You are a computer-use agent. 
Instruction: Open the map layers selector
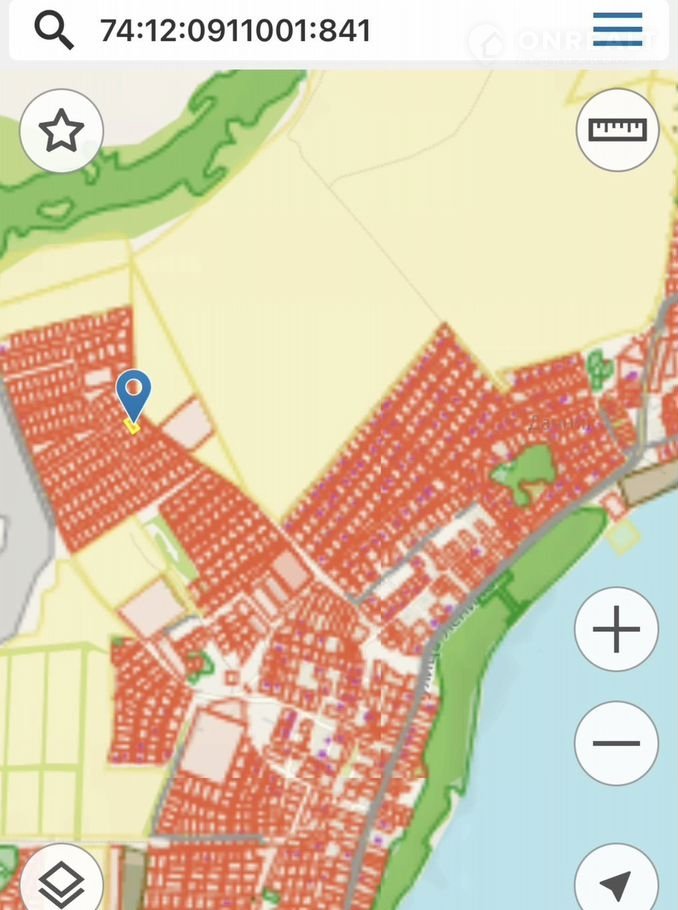[x=62, y=882]
